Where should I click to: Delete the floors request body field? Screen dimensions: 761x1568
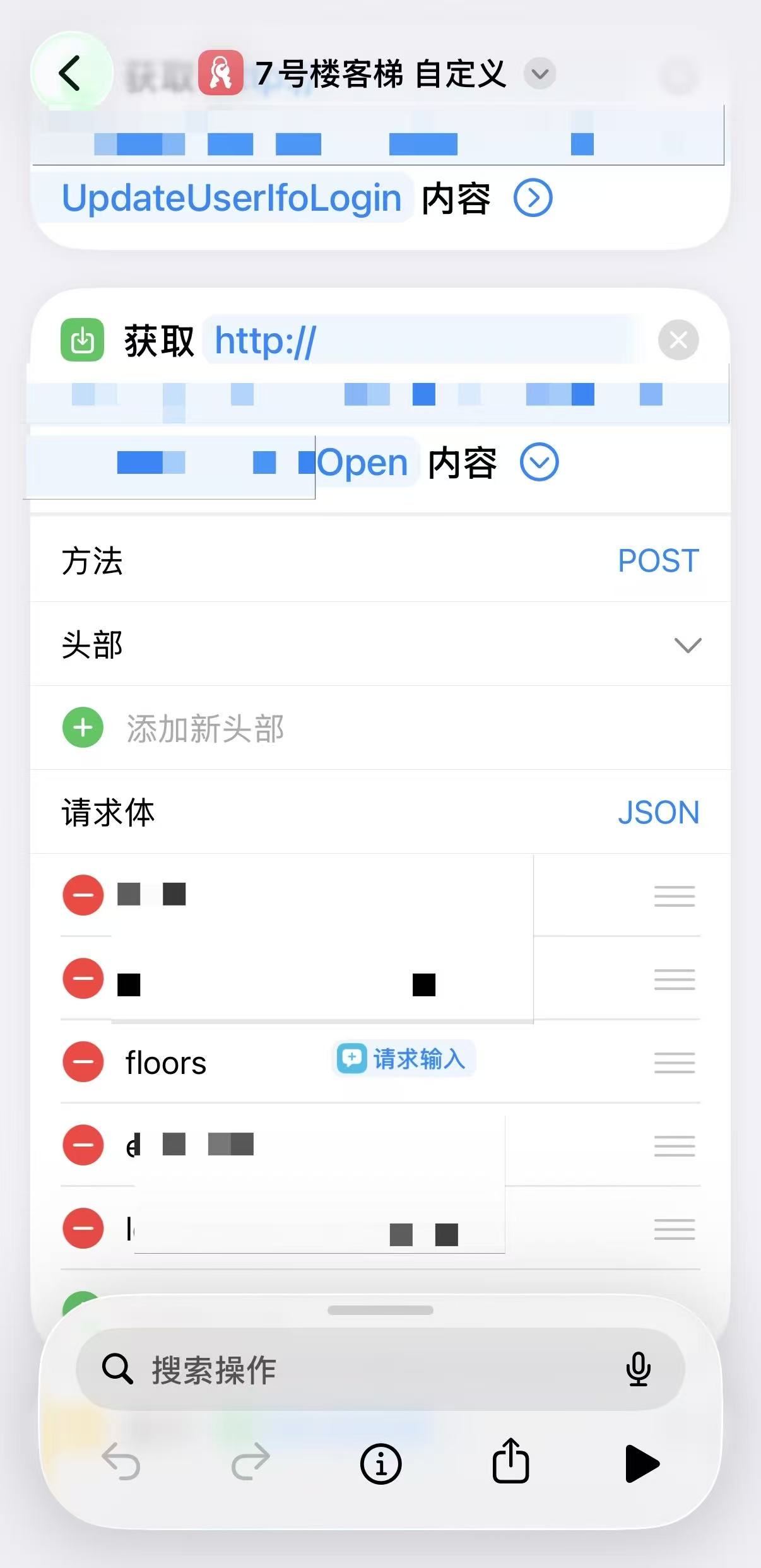click(x=83, y=1062)
